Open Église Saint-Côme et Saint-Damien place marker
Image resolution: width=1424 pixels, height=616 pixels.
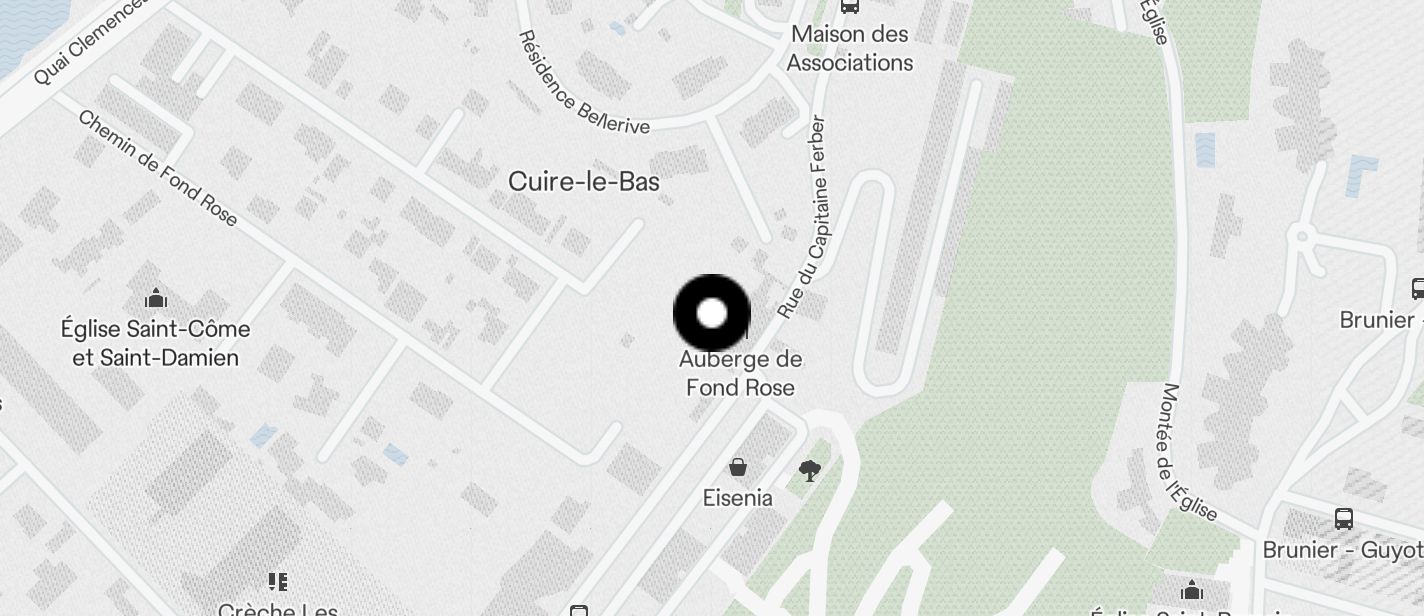[155, 298]
